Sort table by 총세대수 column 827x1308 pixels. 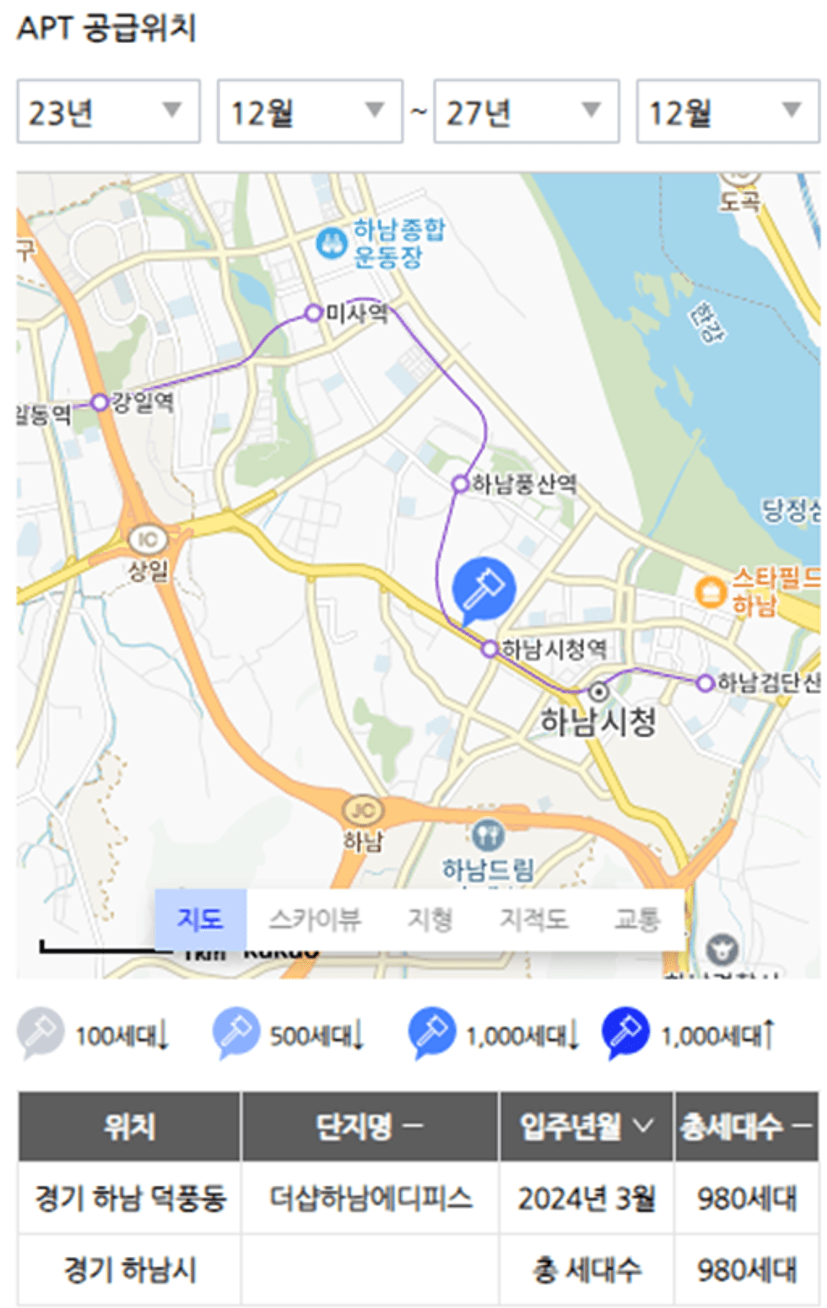746,1127
